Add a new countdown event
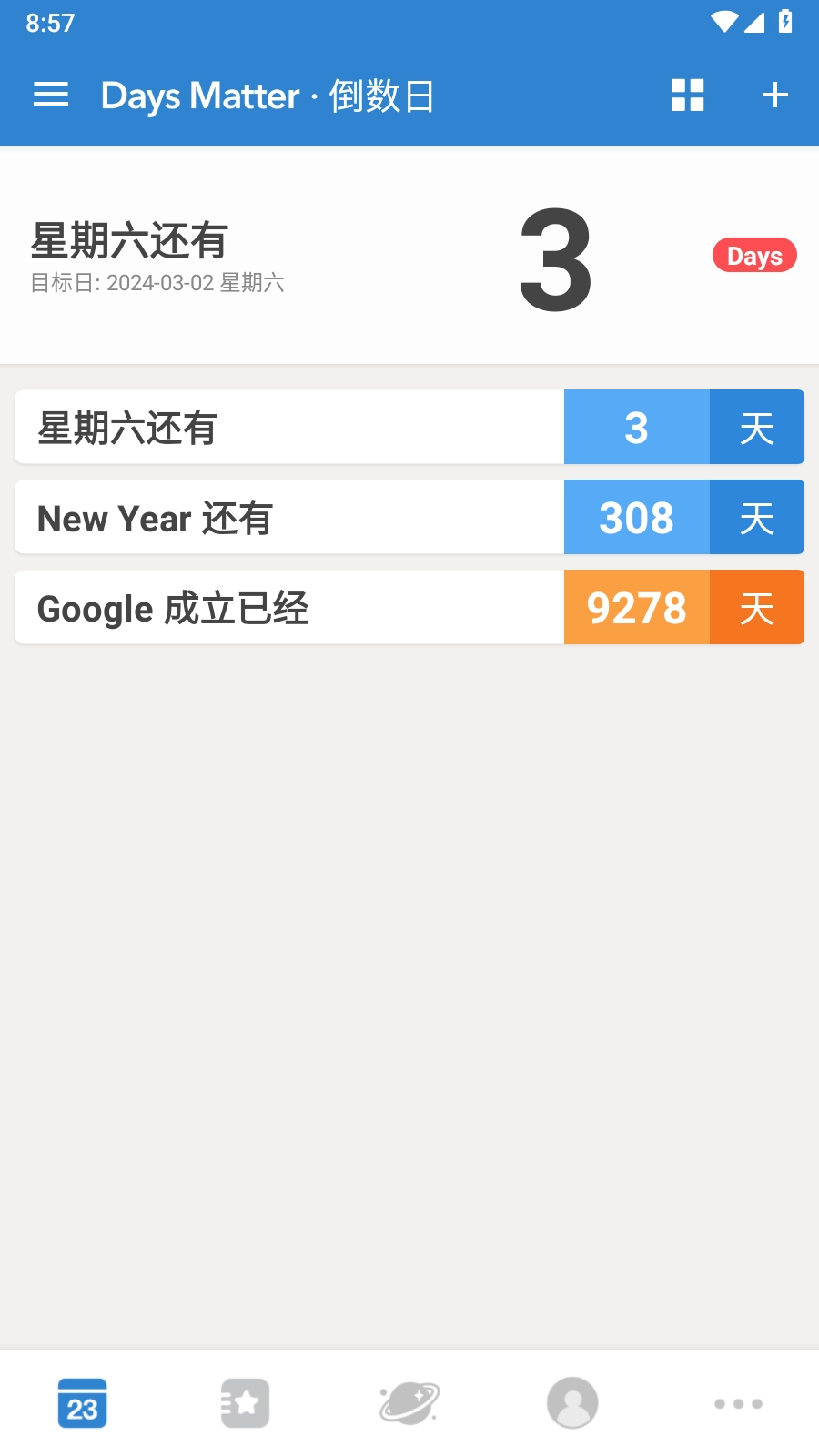The height and width of the screenshot is (1456, 819). point(774,95)
